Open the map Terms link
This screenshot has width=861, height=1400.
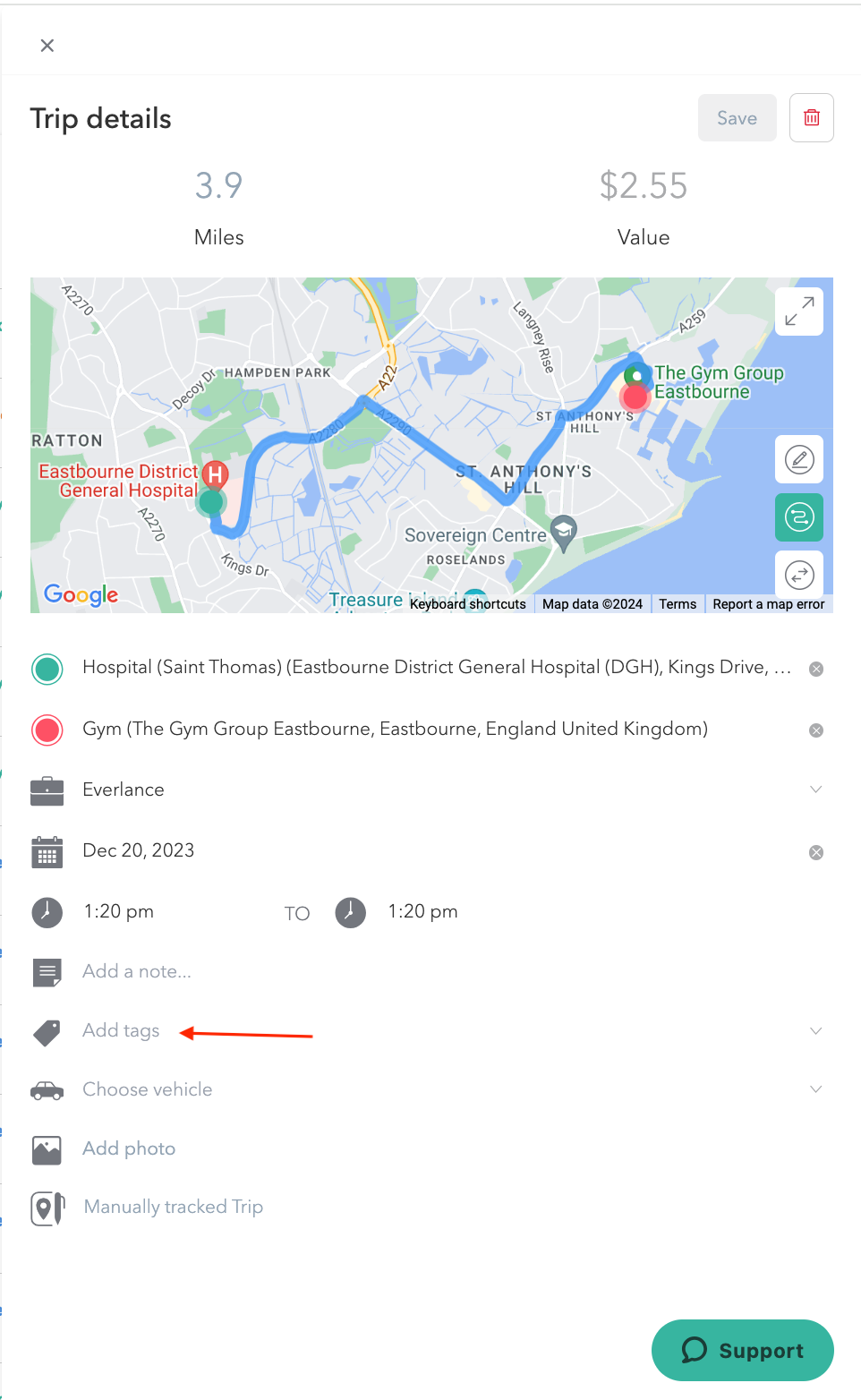click(677, 603)
